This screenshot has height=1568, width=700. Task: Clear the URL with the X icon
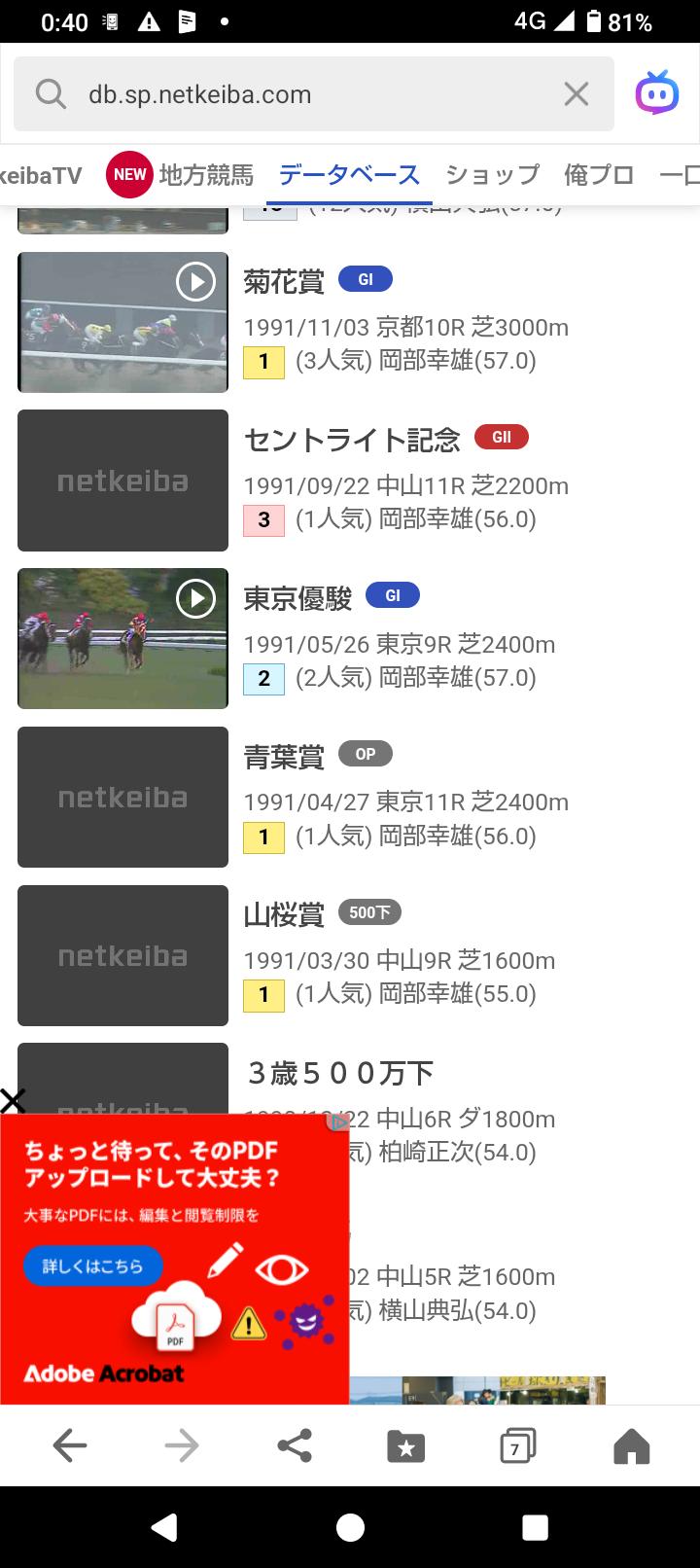[x=577, y=94]
